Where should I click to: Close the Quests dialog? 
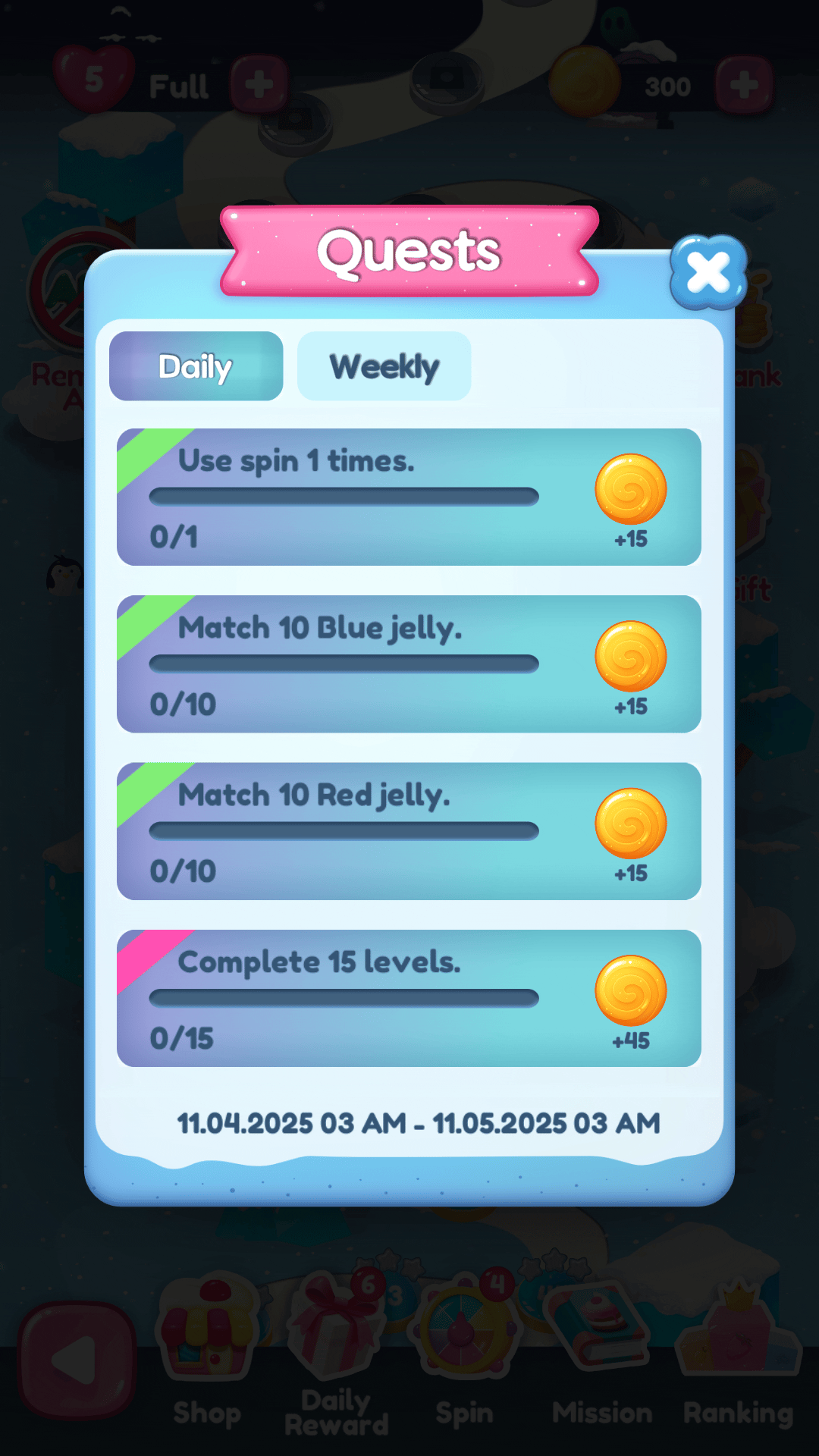(708, 272)
